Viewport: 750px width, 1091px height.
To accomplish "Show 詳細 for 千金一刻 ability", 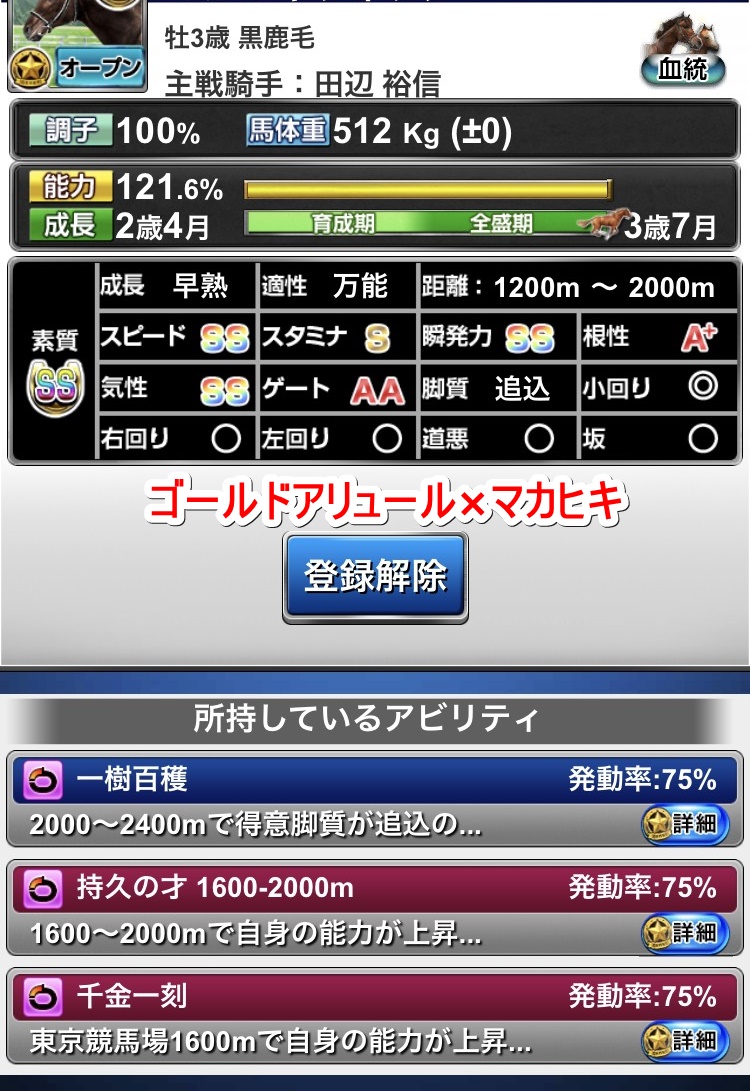I will tap(683, 1041).
